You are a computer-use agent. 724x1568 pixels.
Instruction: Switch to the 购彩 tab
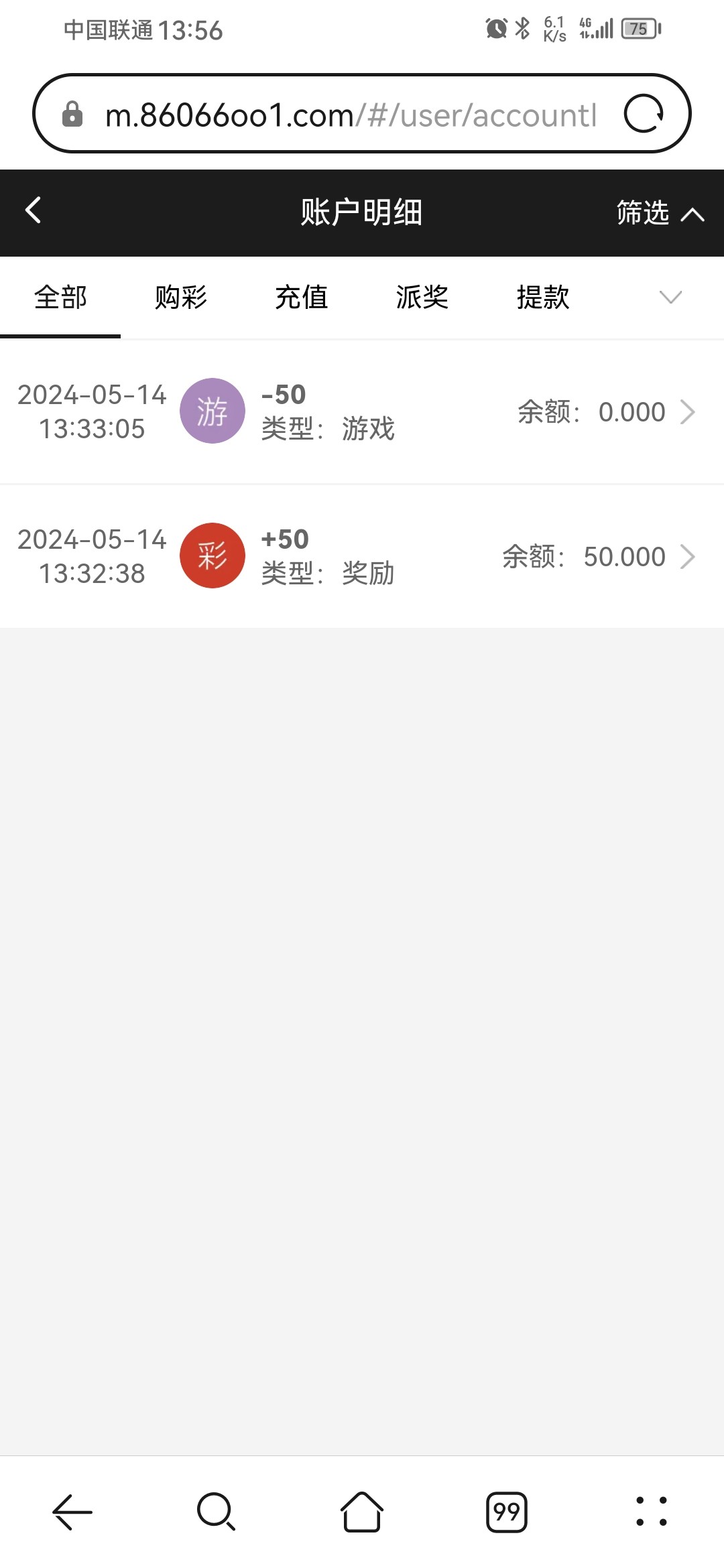pos(181,297)
